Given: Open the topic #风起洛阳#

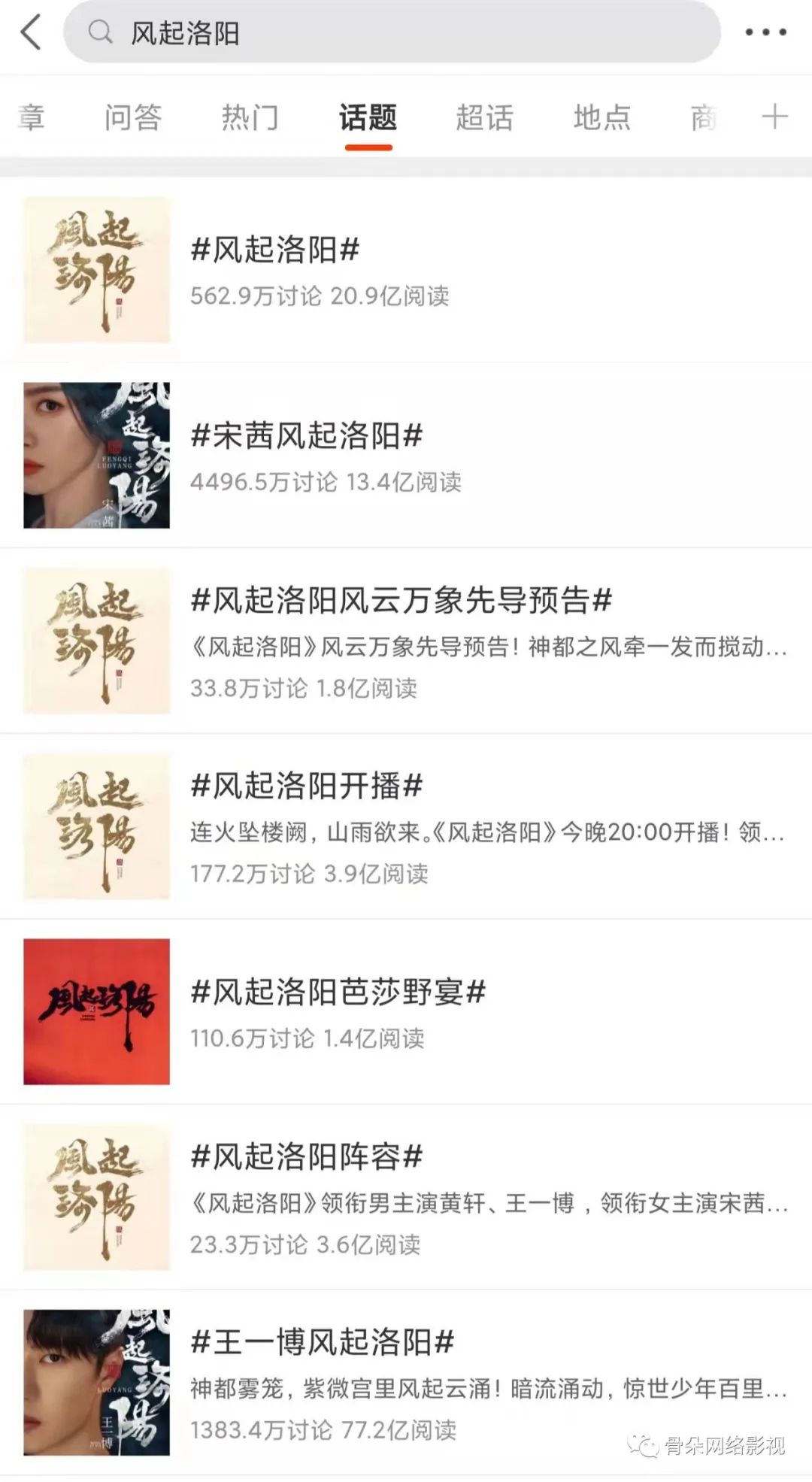Looking at the screenshot, I should point(275,250).
